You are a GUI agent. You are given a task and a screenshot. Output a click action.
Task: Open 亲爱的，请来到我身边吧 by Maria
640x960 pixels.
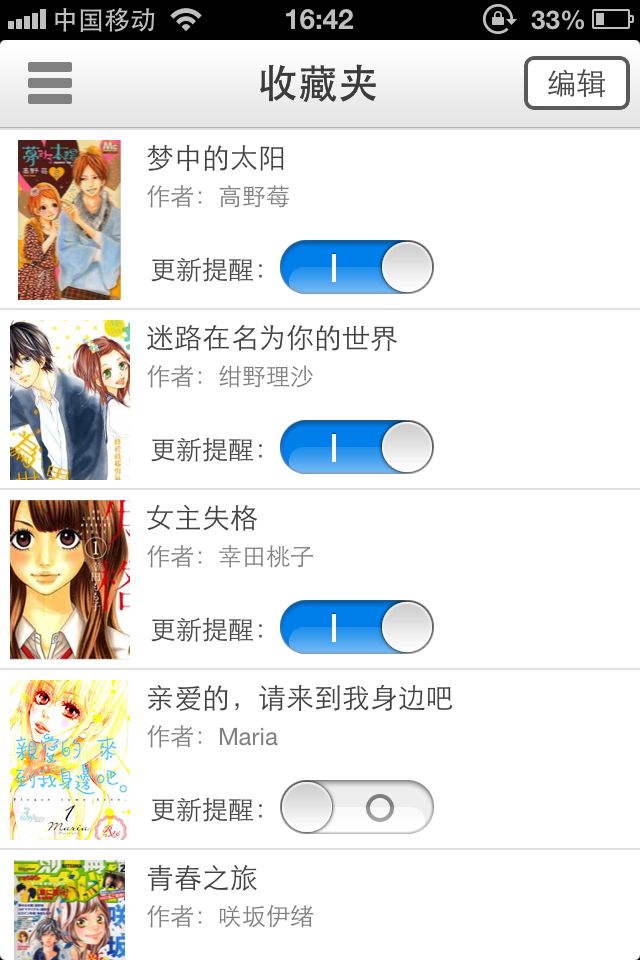tap(300, 698)
